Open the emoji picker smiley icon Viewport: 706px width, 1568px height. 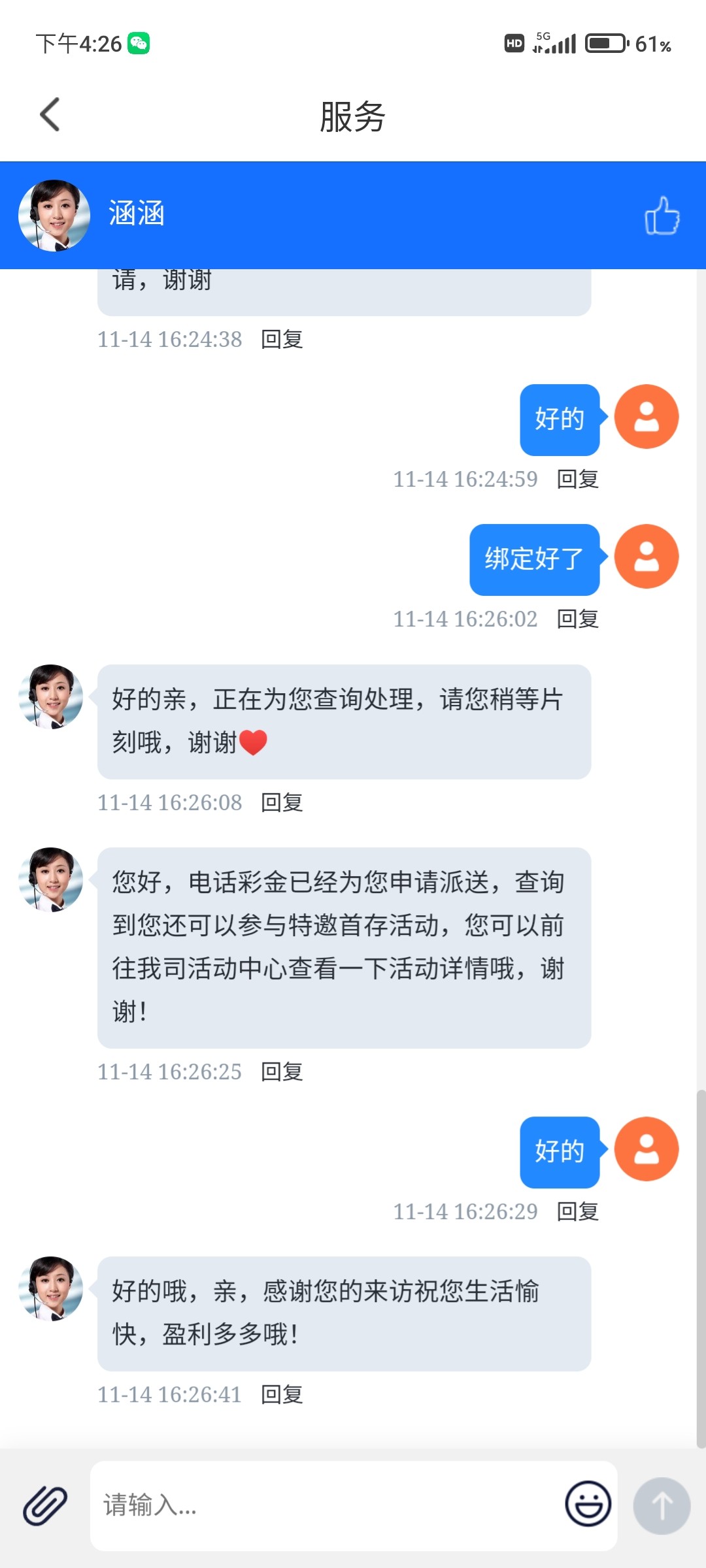588,1504
